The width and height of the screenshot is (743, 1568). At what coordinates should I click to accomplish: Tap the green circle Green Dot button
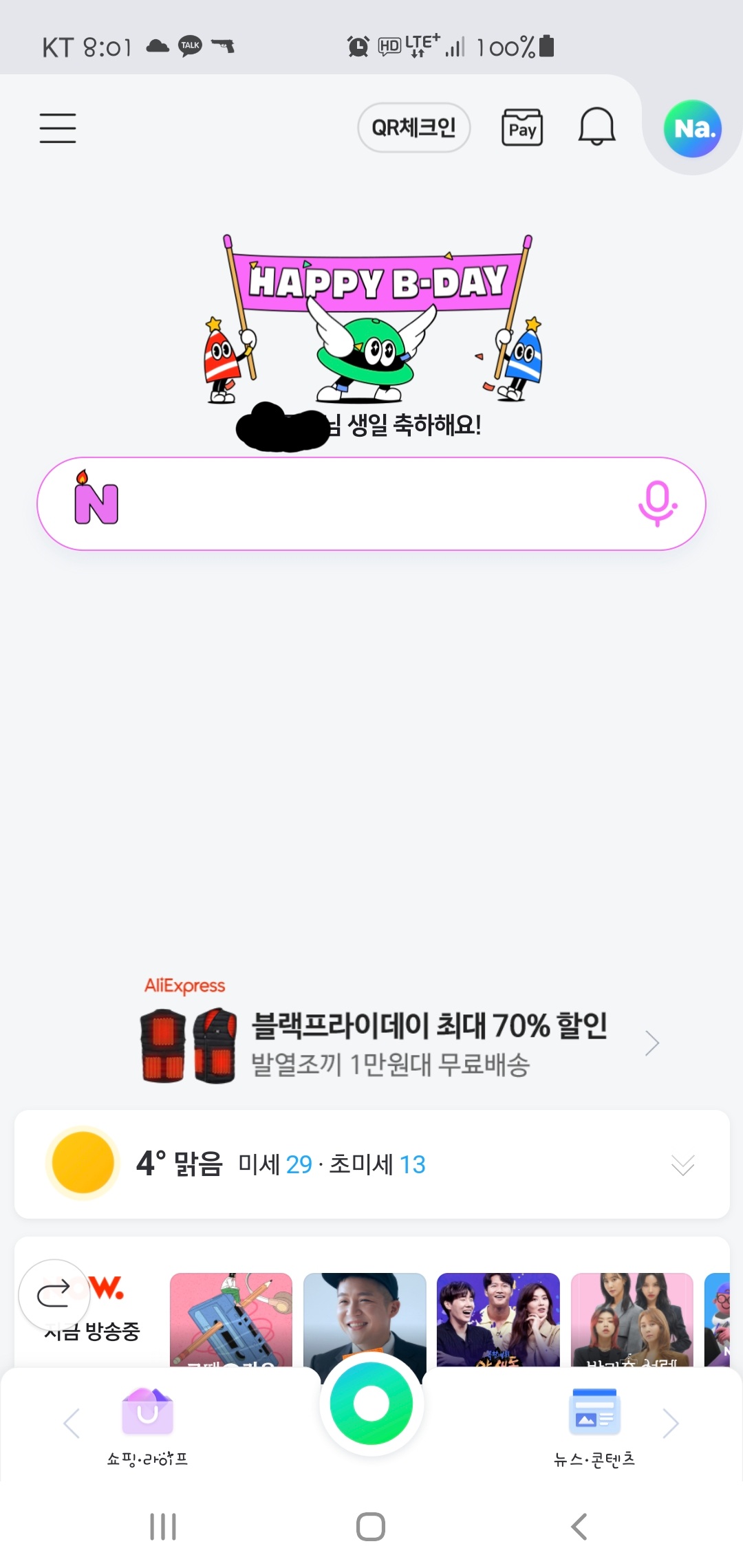(x=371, y=1403)
